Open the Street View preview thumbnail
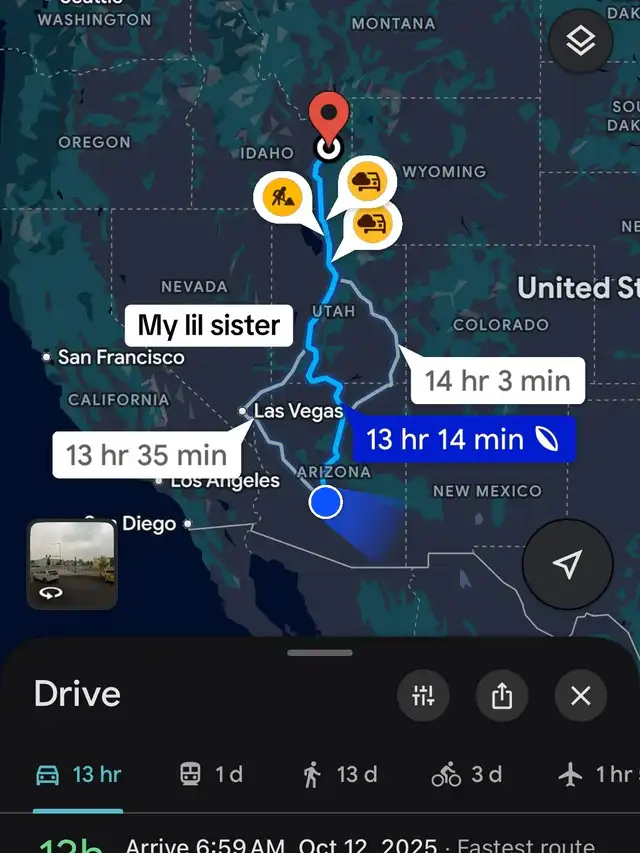 point(72,564)
